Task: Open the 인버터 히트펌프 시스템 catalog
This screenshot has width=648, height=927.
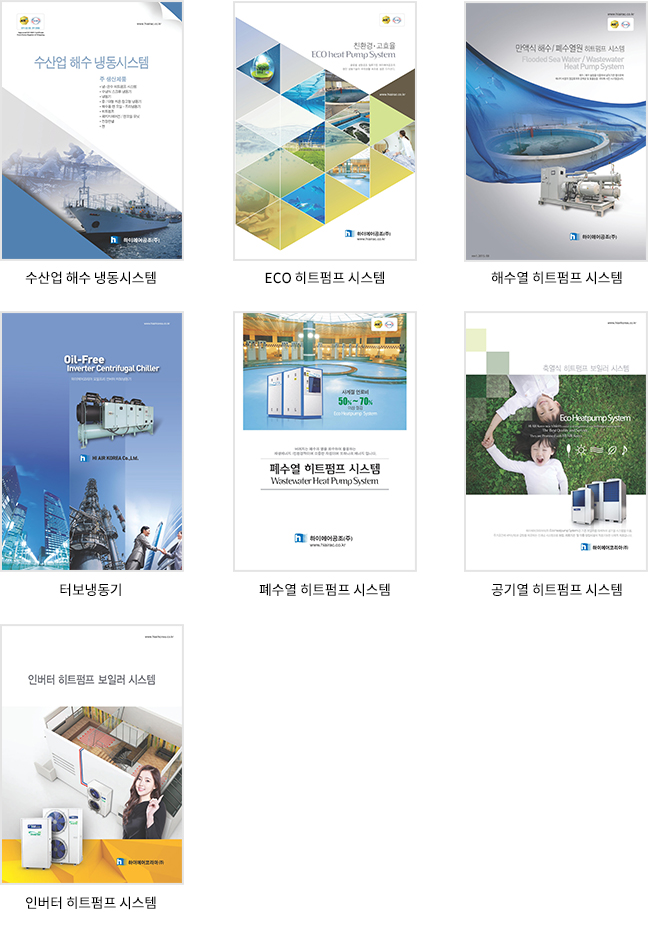Action: [92, 754]
